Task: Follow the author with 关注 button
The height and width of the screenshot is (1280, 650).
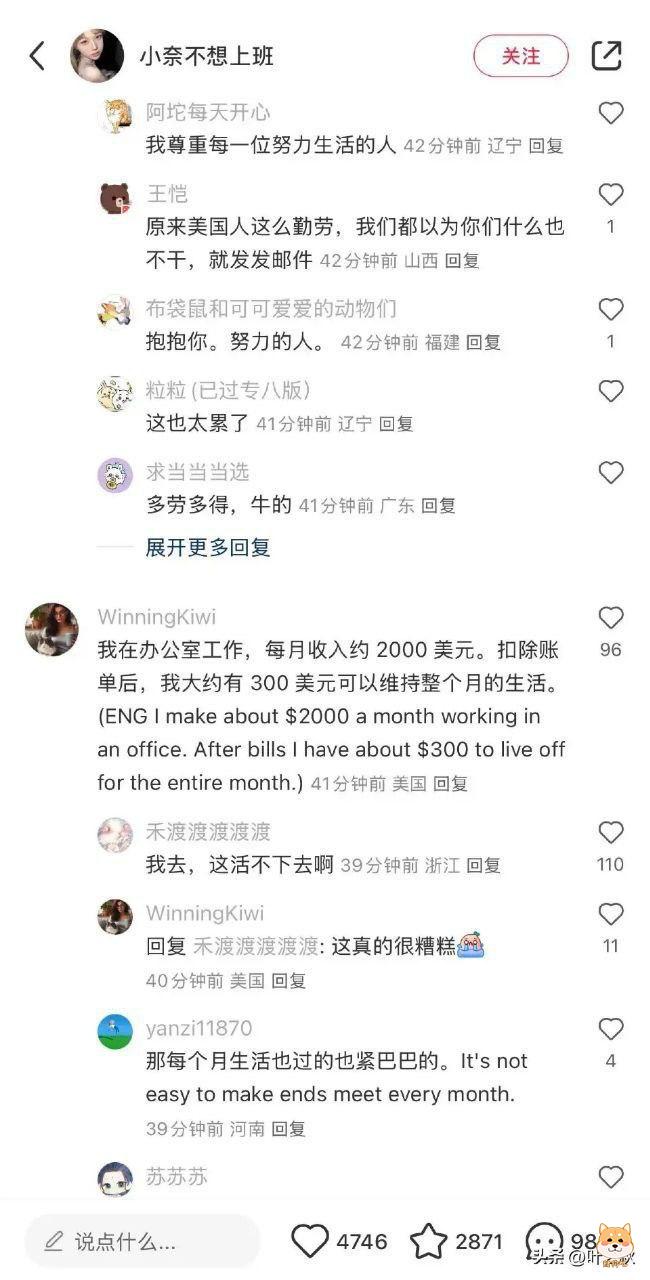Action: (x=520, y=56)
